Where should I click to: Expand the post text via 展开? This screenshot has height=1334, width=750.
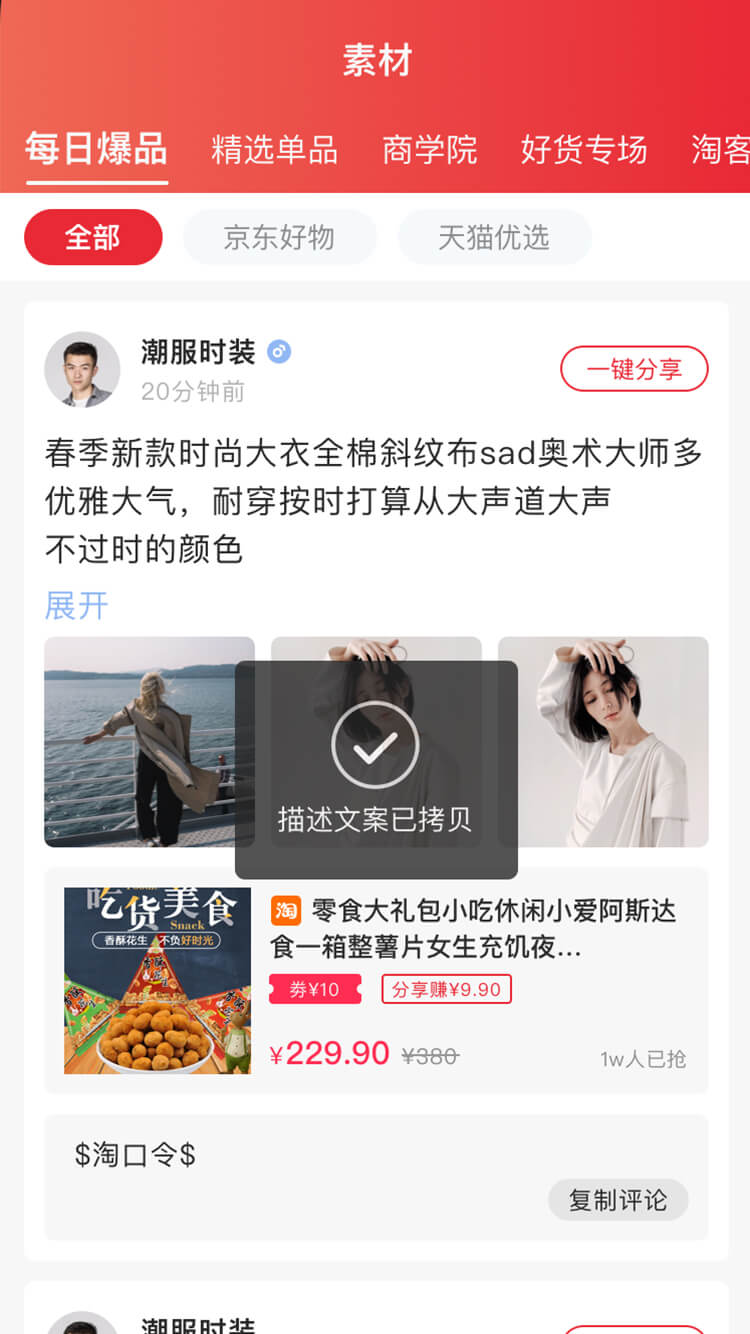click(x=76, y=605)
